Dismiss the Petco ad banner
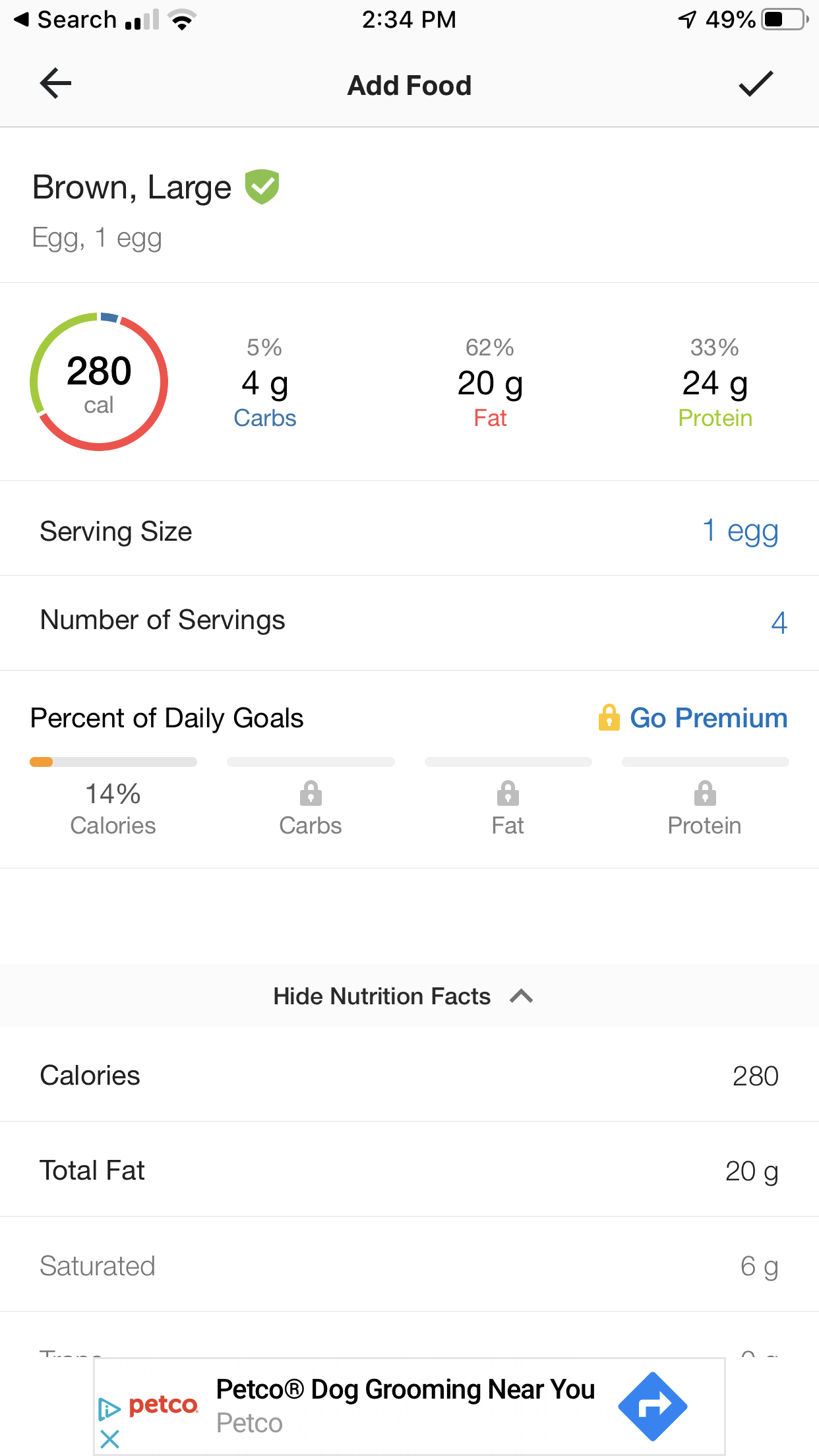The height and width of the screenshot is (1456, 819). [110, 1438]
